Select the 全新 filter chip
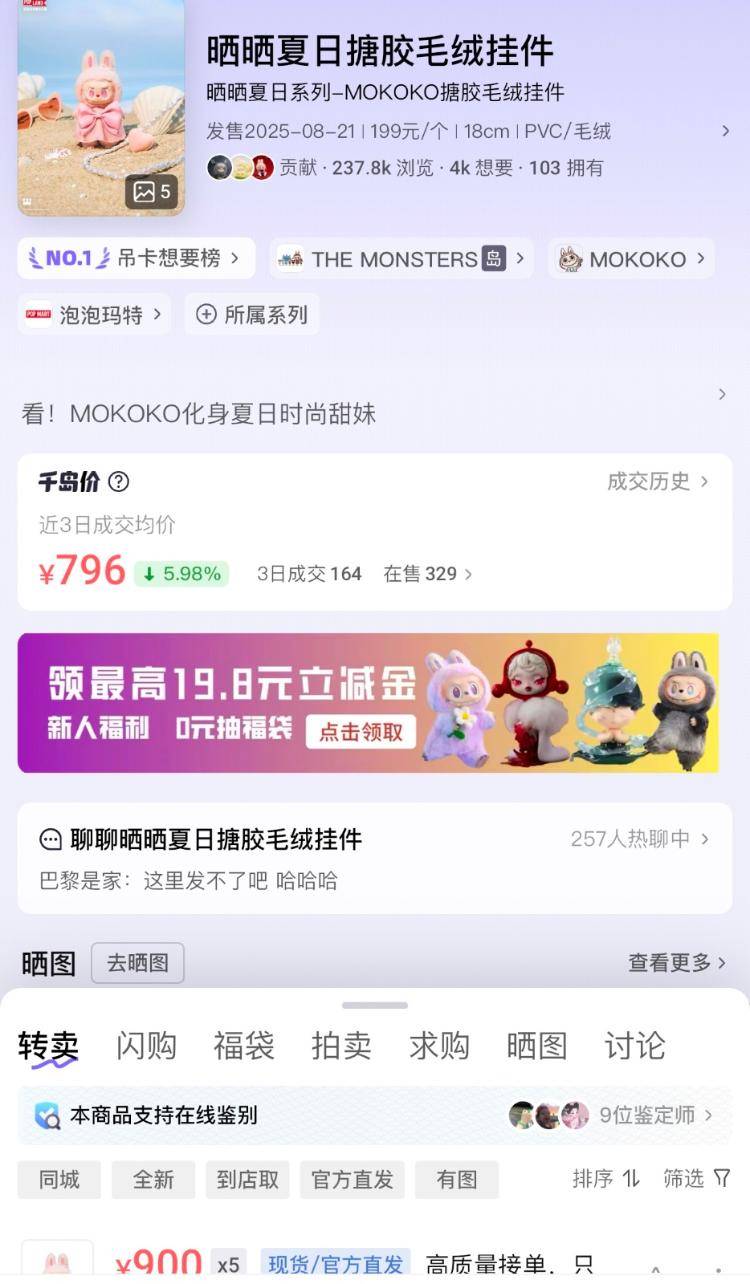 coord(153,1179)
